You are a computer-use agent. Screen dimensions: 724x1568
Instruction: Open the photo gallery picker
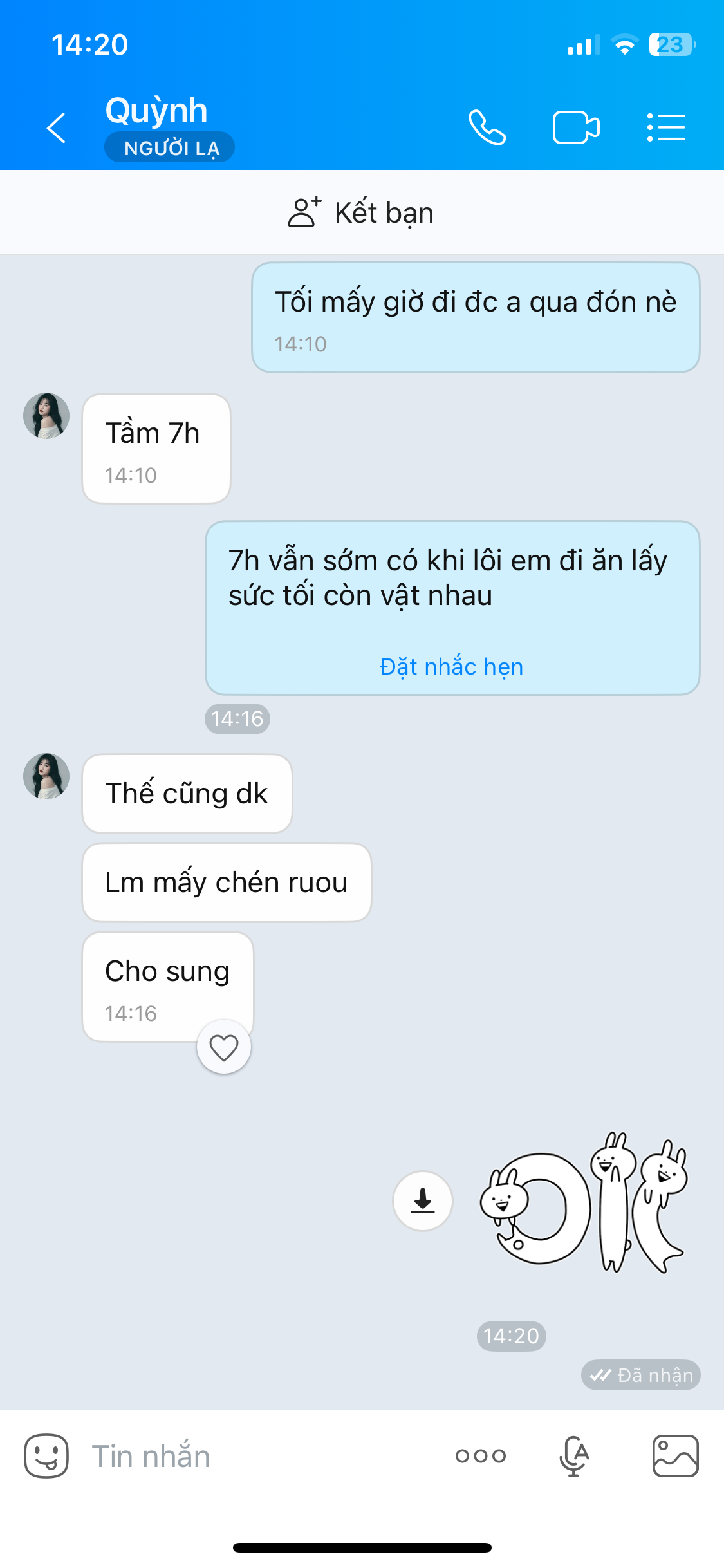(x=675, y=1456)
